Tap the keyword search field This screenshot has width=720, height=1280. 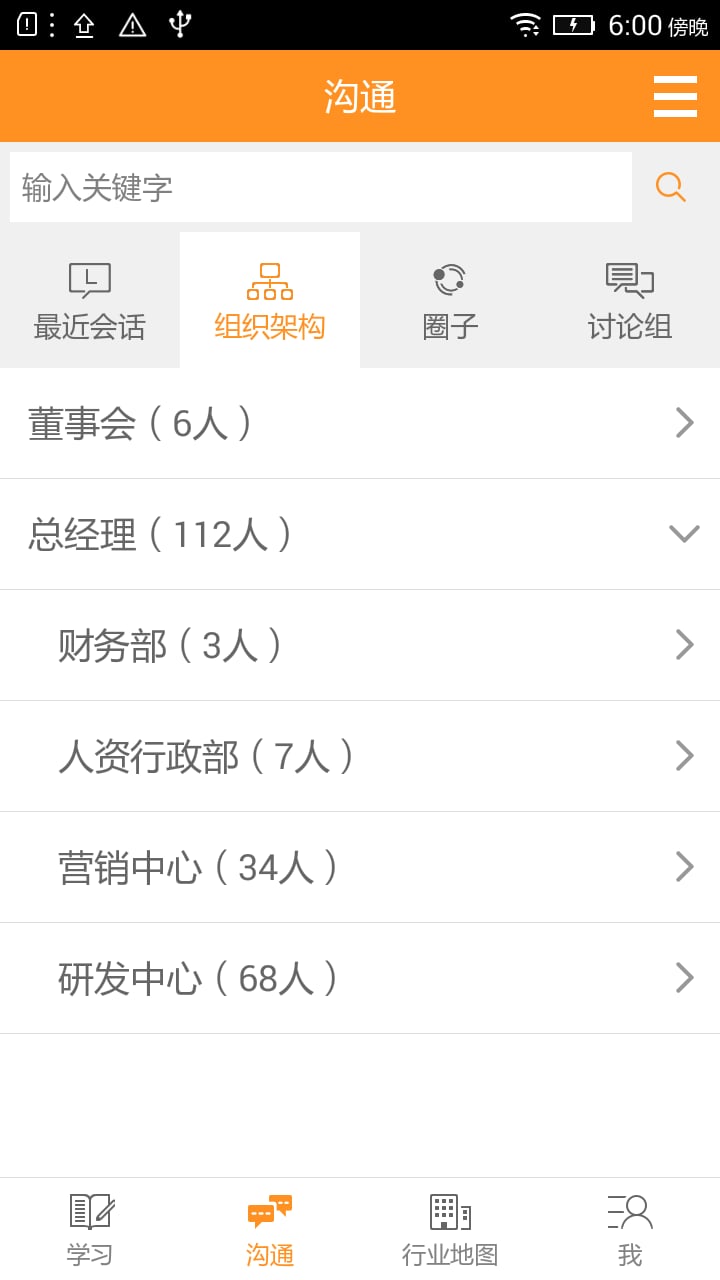[x=320, y=187]
